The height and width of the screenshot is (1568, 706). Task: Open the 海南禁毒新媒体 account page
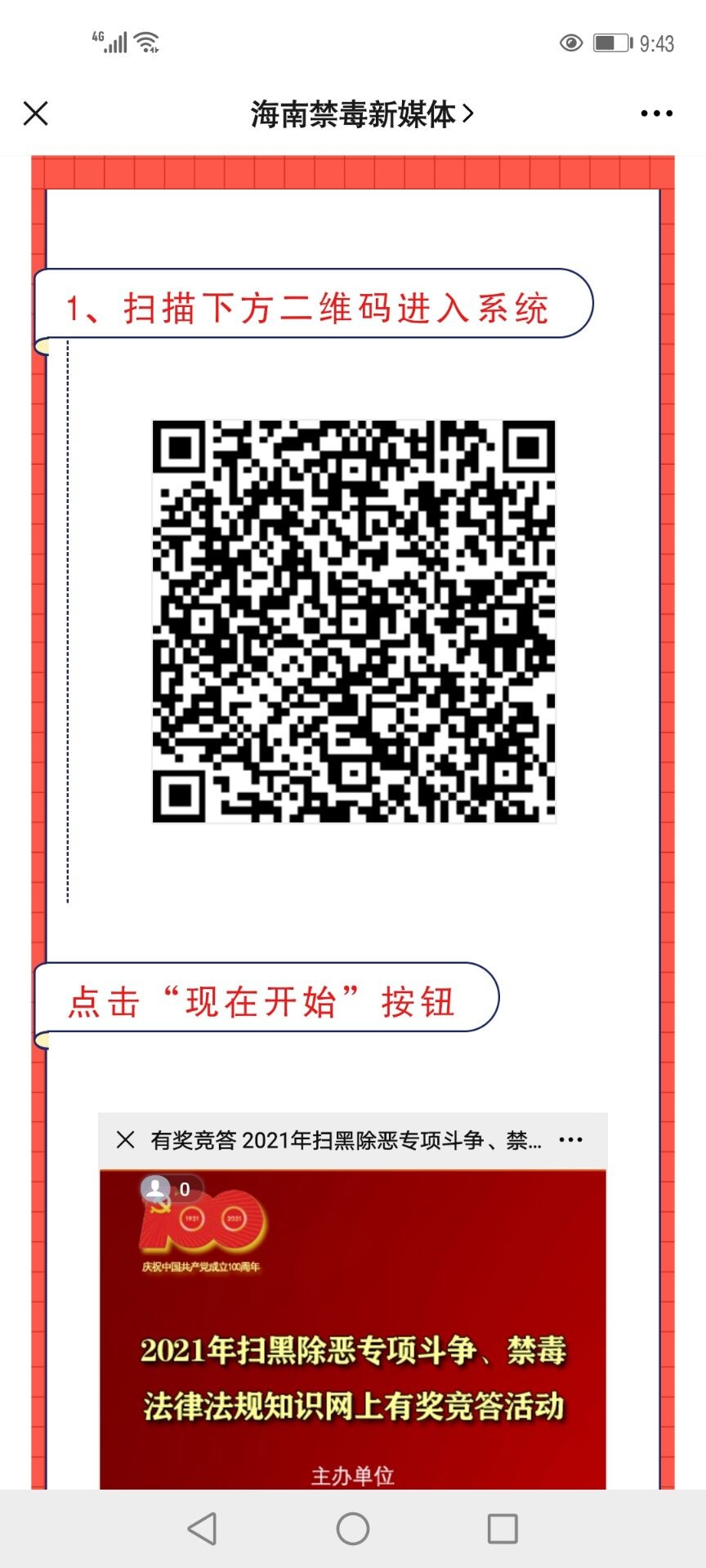pyautogui.click(x=361, y=114)
